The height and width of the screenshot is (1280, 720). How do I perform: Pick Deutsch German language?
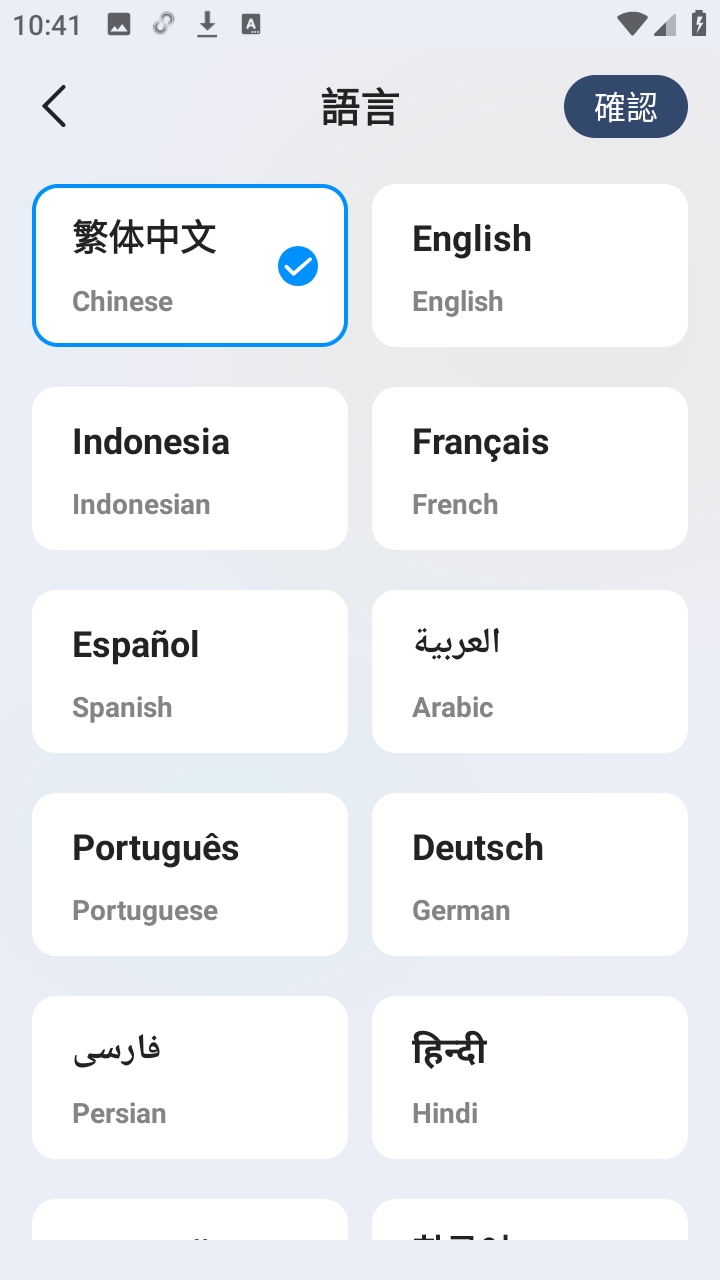tap(529, 875)
